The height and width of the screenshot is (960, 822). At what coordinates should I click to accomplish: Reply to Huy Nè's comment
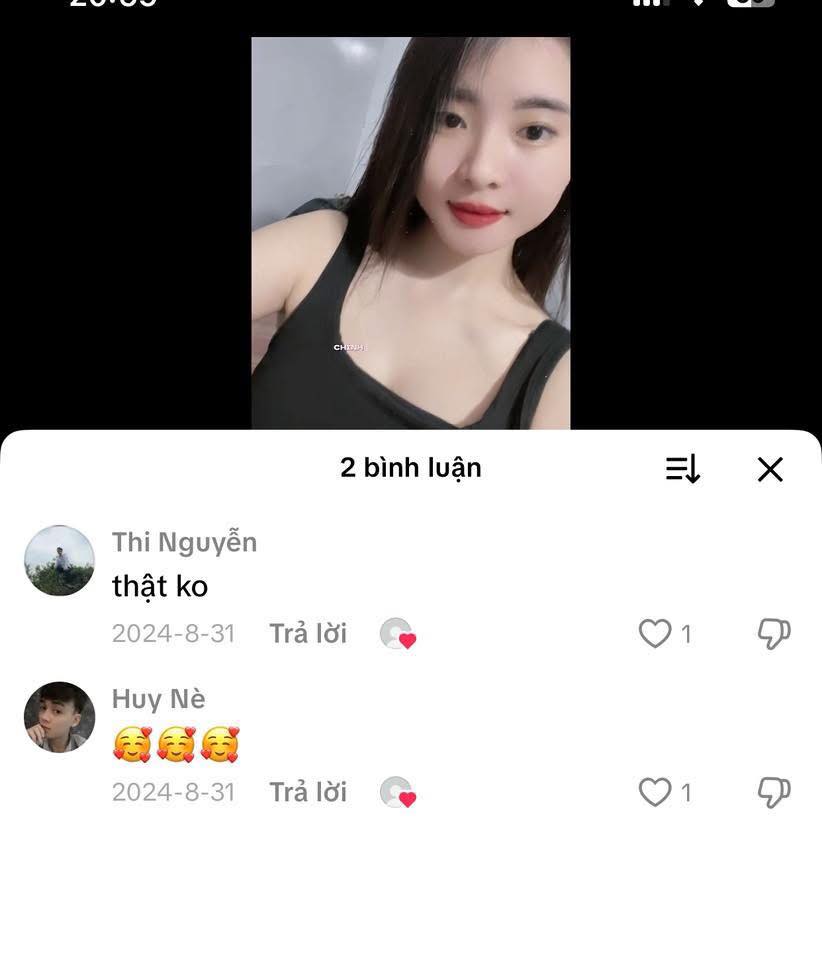[308, 792]
